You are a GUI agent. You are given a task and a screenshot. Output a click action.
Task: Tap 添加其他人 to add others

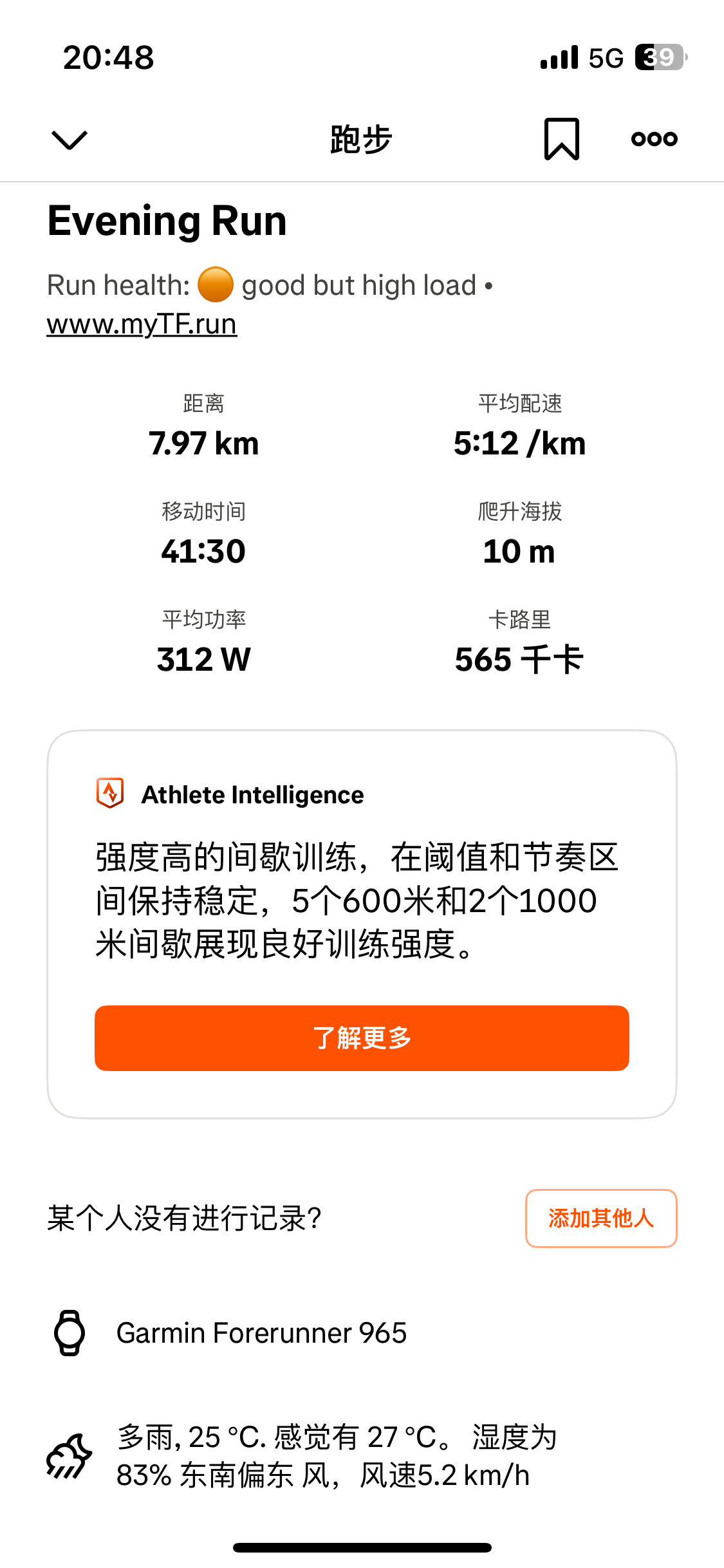pyautogui.click(x=601, y=1218)
